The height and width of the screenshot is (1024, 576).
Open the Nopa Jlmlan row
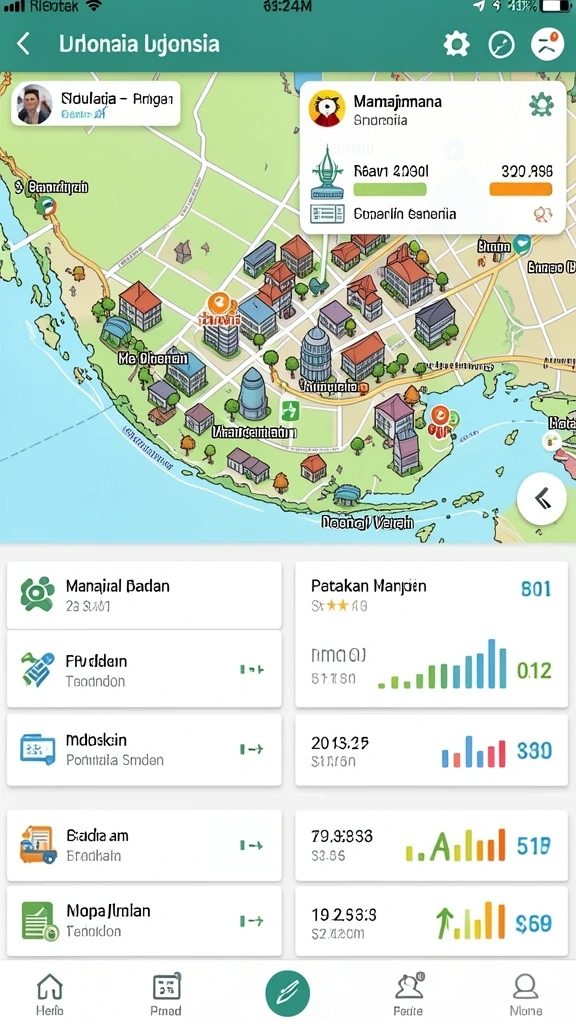[144, 921]
